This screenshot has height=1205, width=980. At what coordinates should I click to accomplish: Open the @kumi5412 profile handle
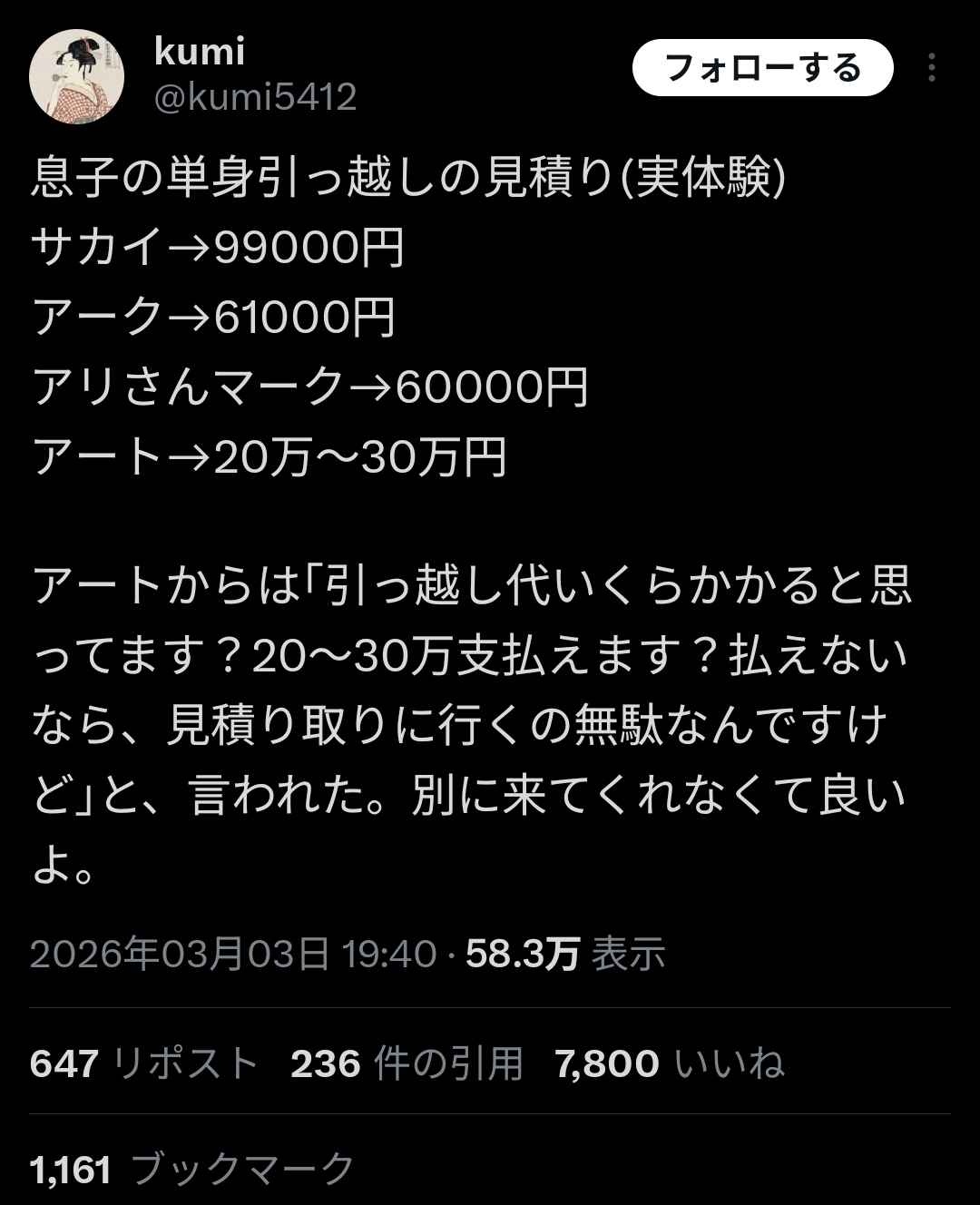coord(255,97)
